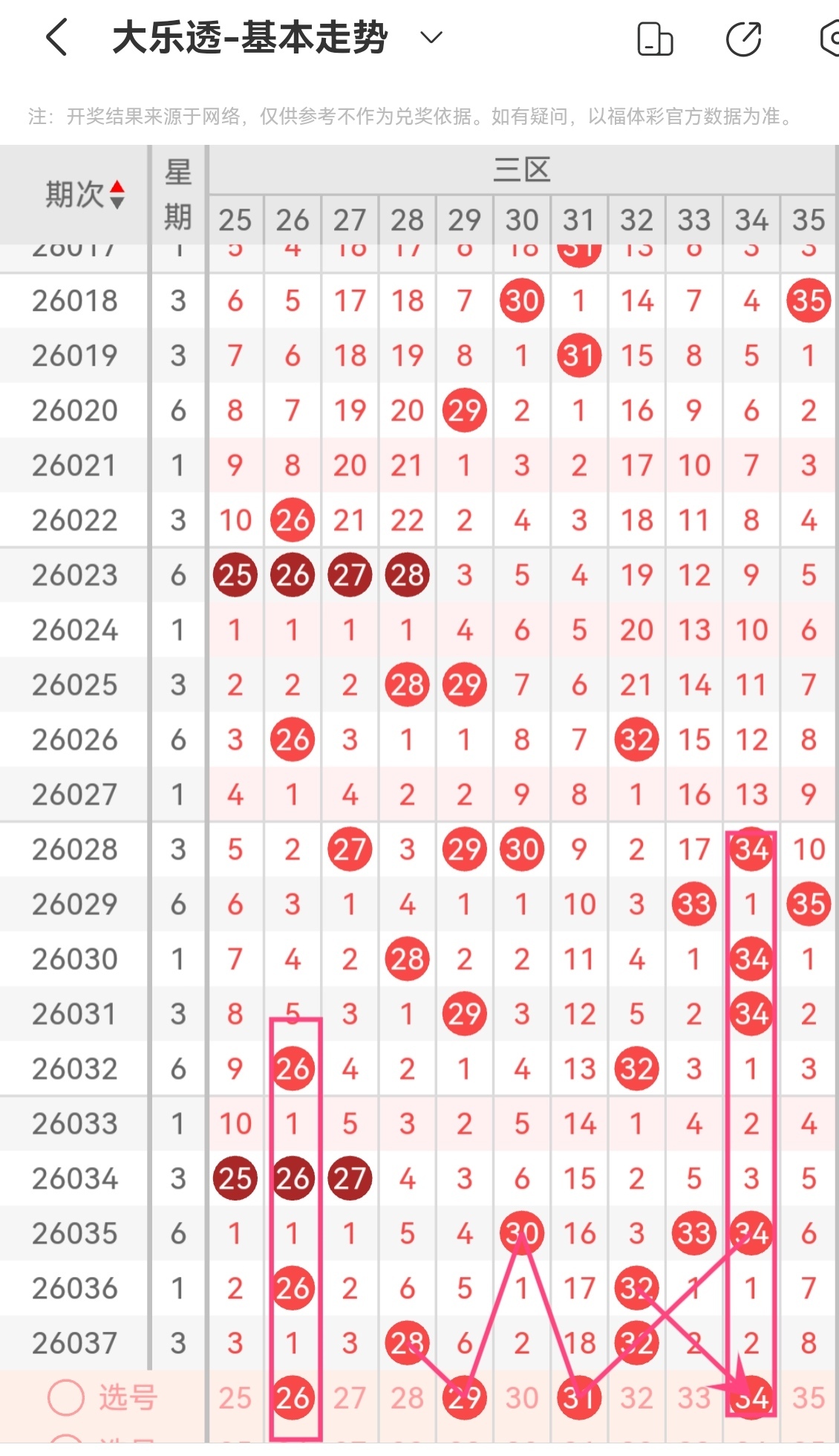Collapse the 三区 column group header

pyautogui.click(x=521, y=169)
